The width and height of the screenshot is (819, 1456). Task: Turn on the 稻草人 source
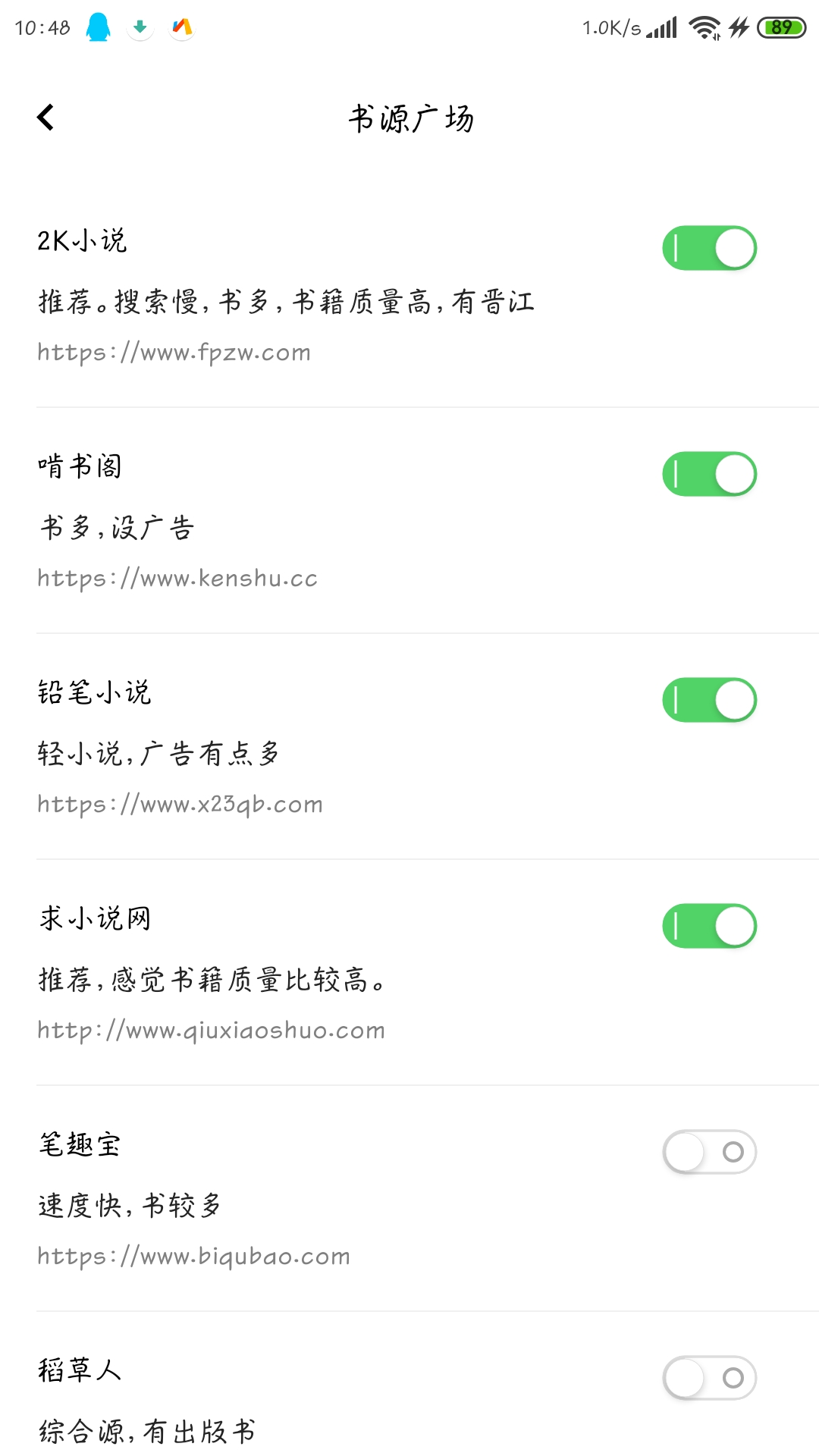(x=710, y=1378)
